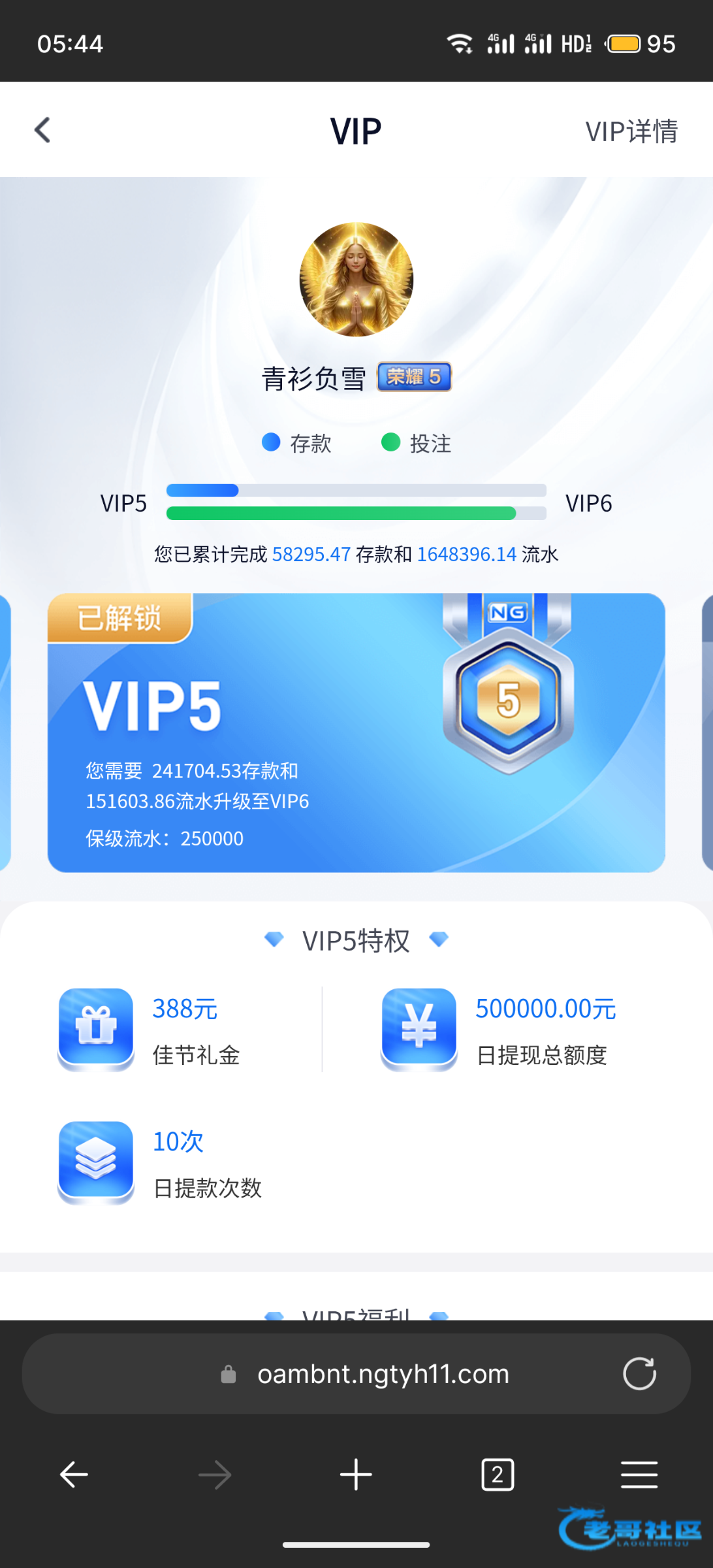713x1568 pixels.
Task: View the open tabs switcher
Action: [x=498, y=1475]
